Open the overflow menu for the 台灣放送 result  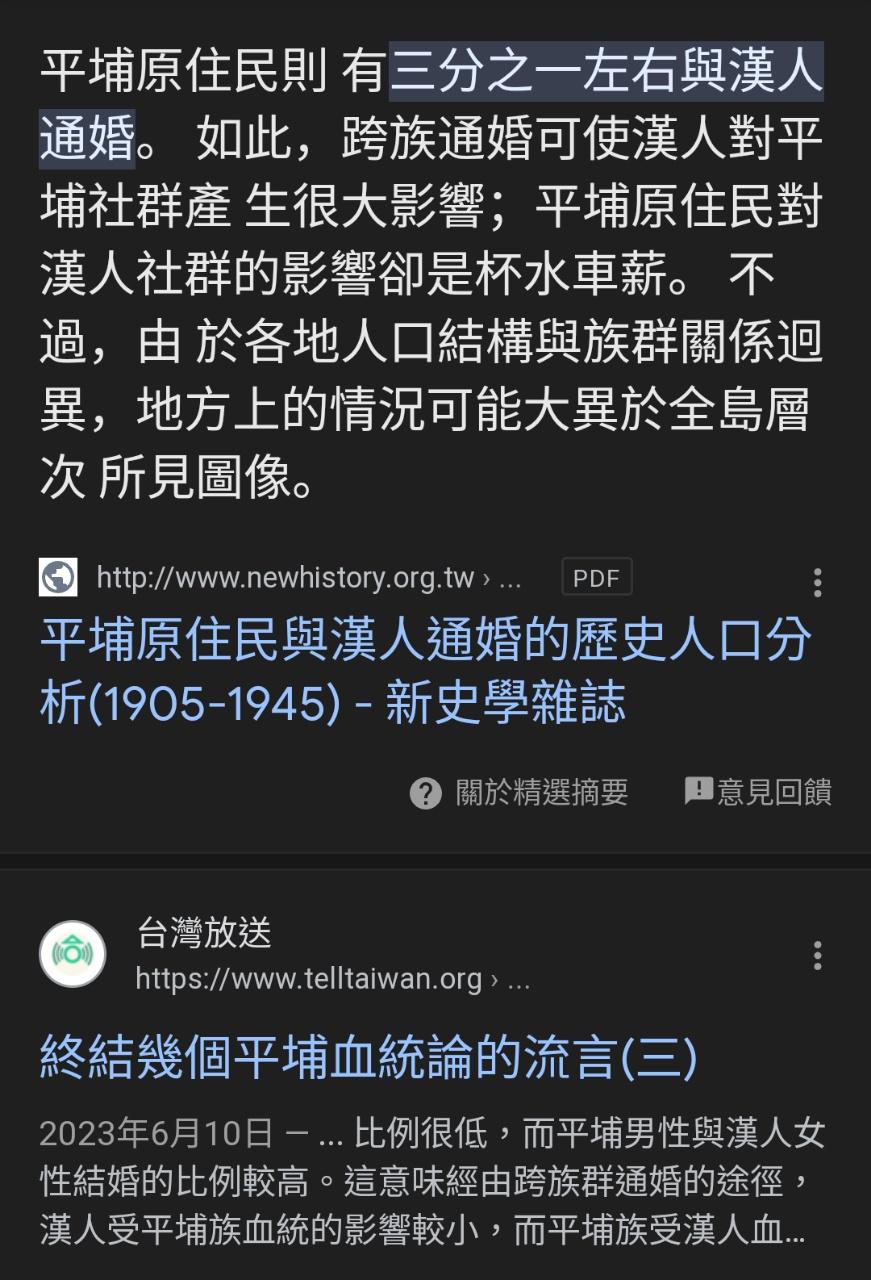click(x=817, y=956)
